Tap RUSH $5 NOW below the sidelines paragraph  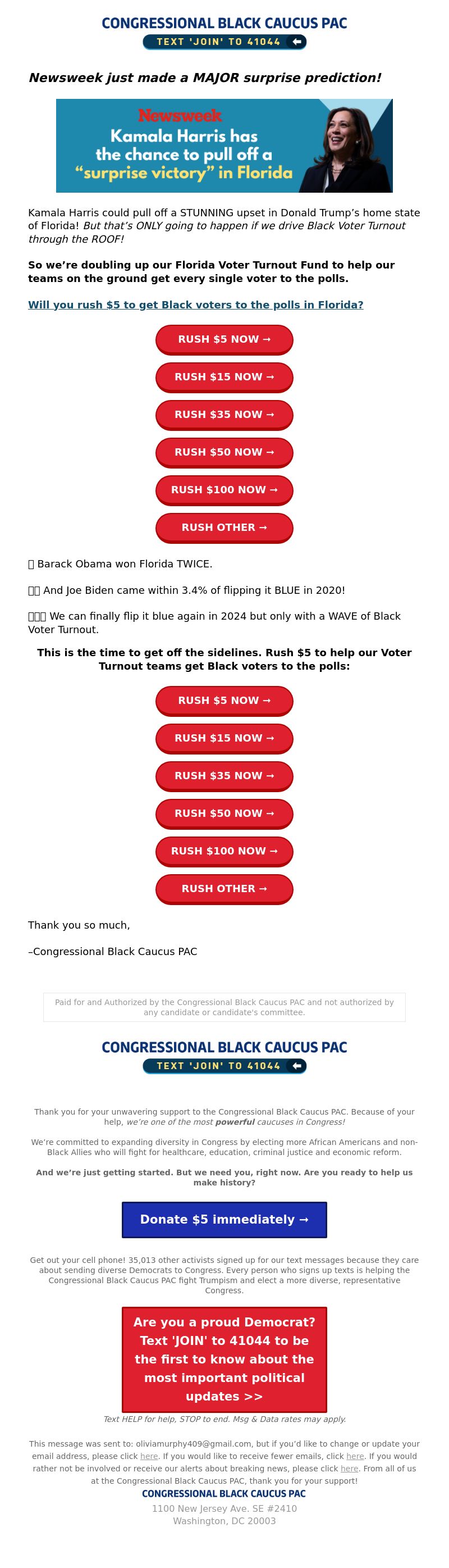[x=224, y=701]
